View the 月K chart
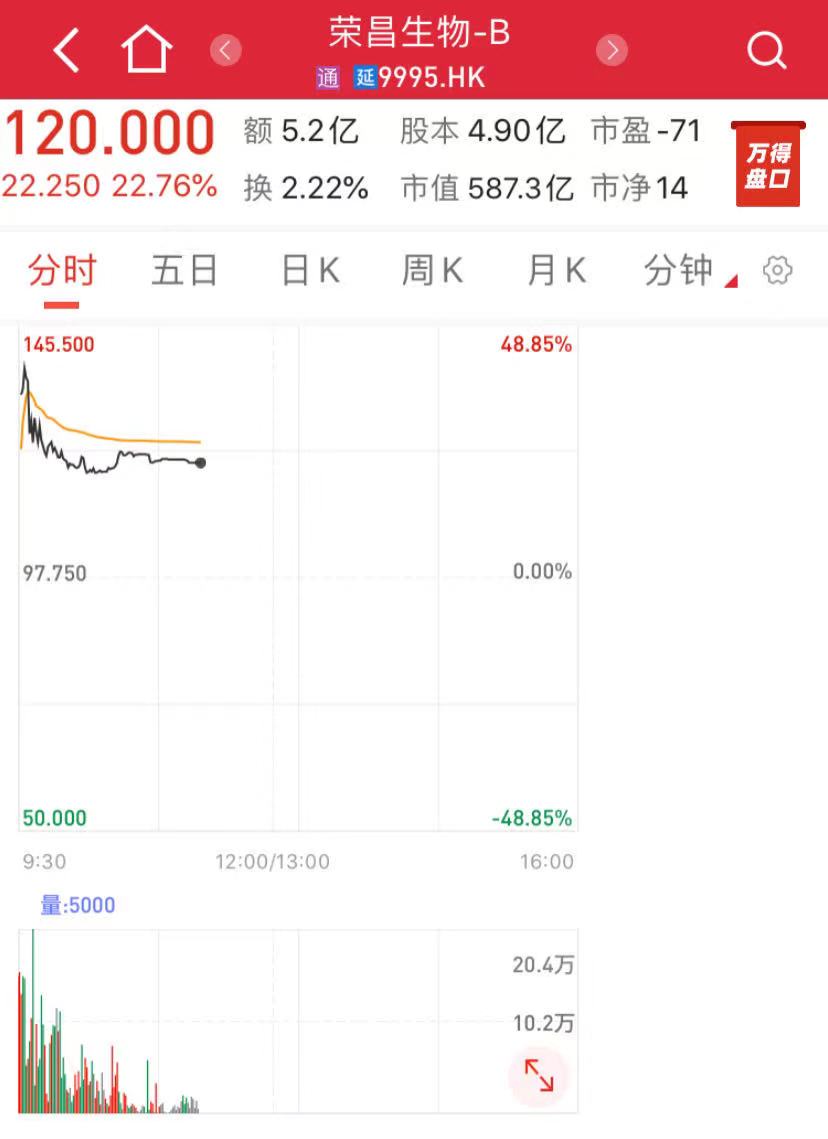Viewport: 828px width, 1139px height. pyautogui.click(x=556, y=271)
